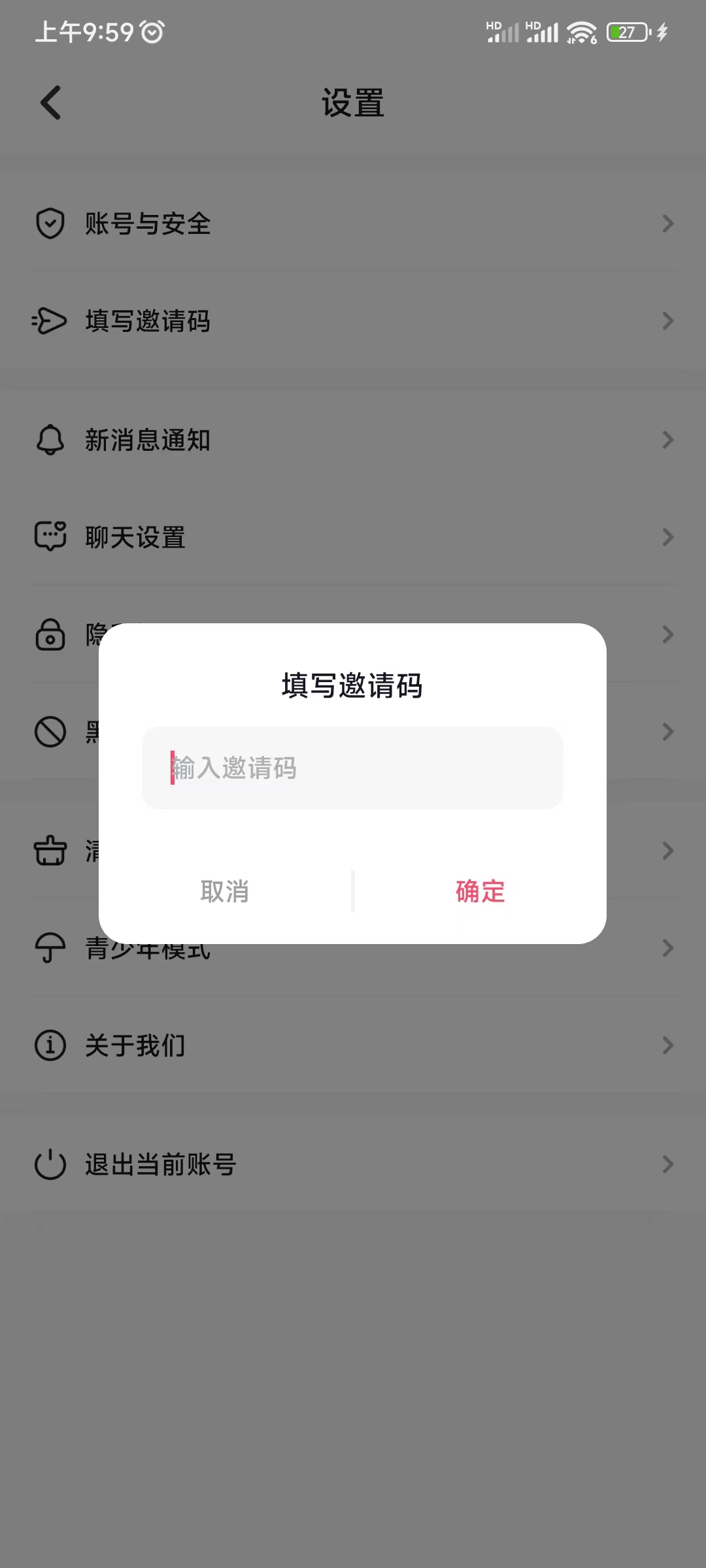Expand 新消息通知 with the right arrow
The width and height of the screenshot is (706, 1568).
point(668,440)
